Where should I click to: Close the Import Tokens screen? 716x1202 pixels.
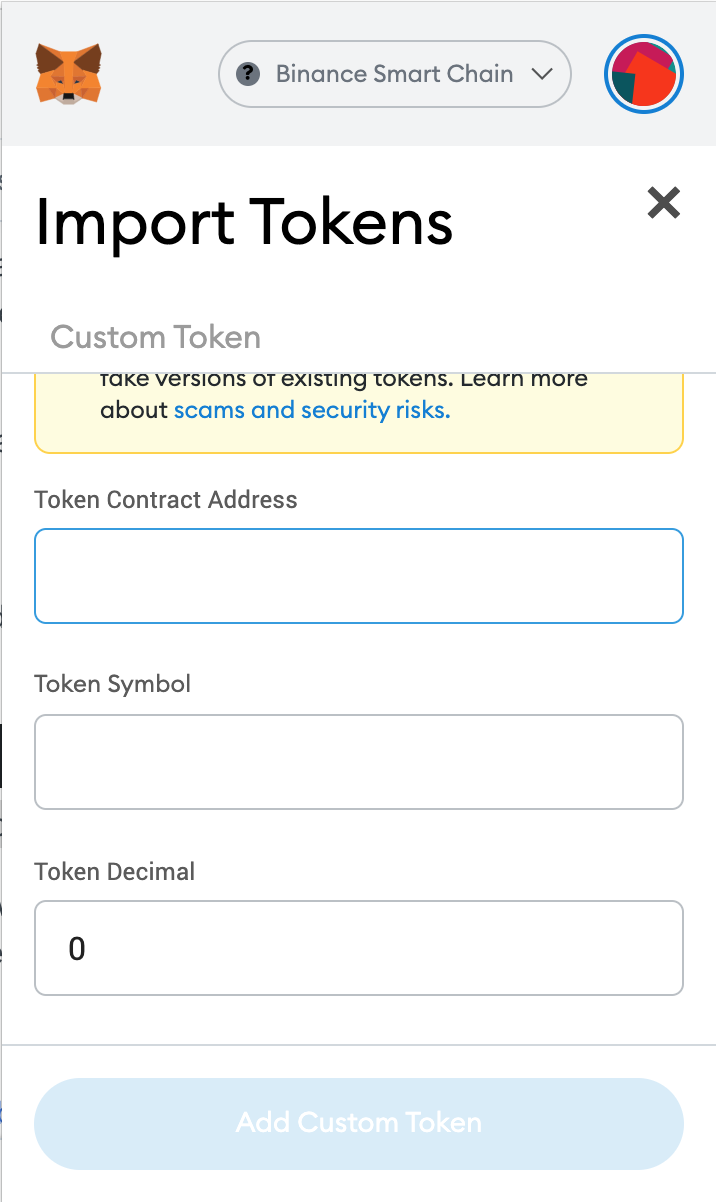click(x=664, y=203)
